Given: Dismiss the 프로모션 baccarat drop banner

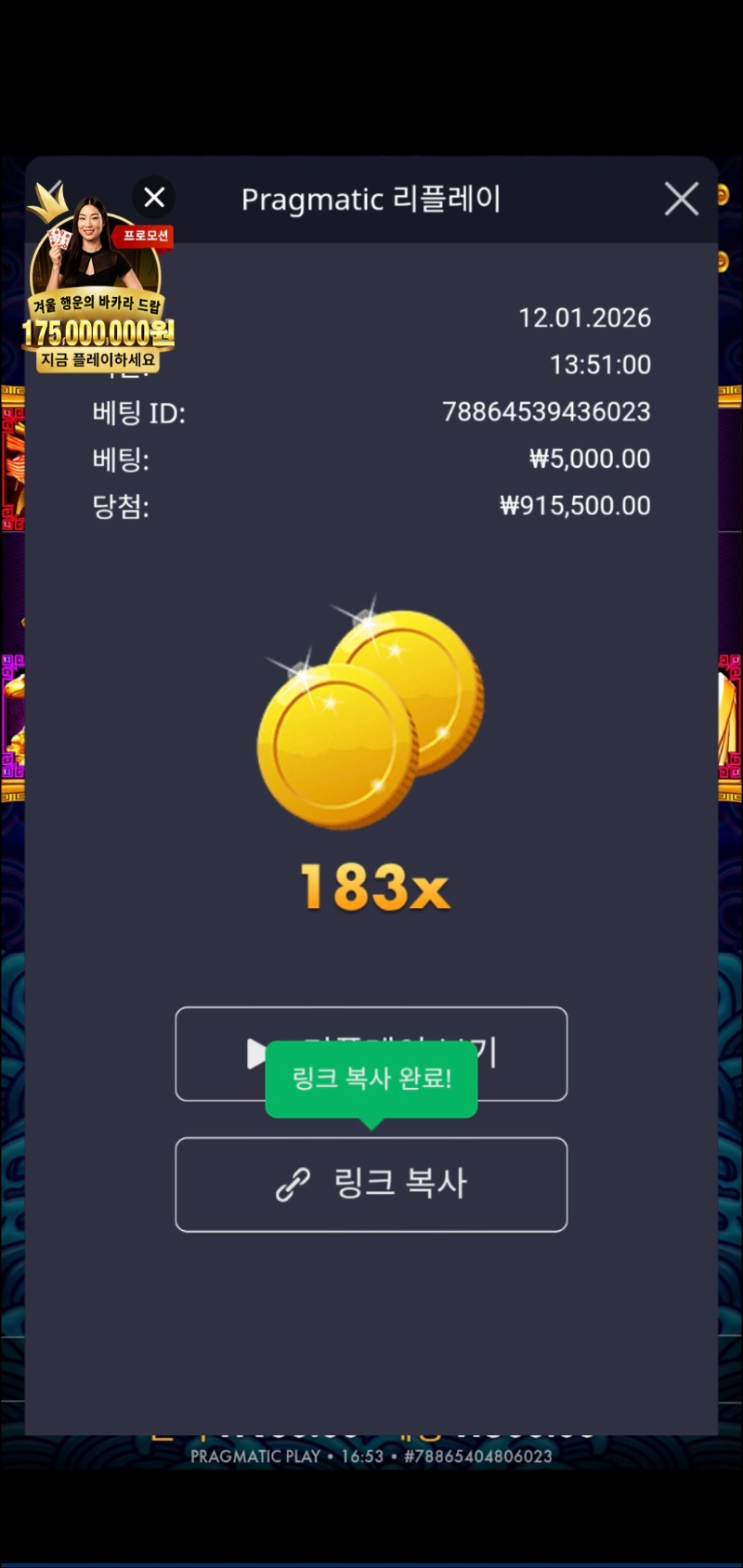Looking at the screenshot, I should [x=154, y=197].
